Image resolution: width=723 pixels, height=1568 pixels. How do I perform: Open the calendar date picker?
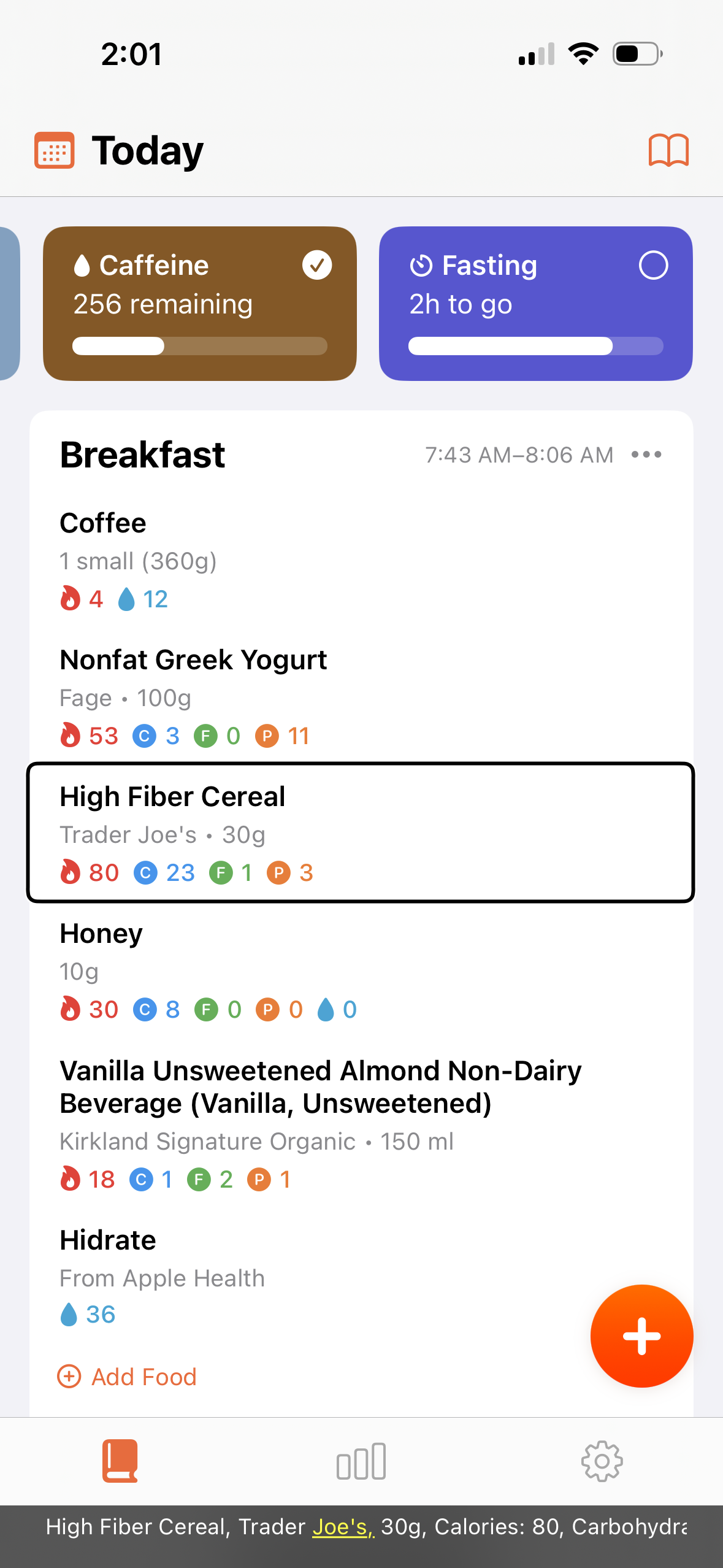pyautogui.click(x=54, y=150)
